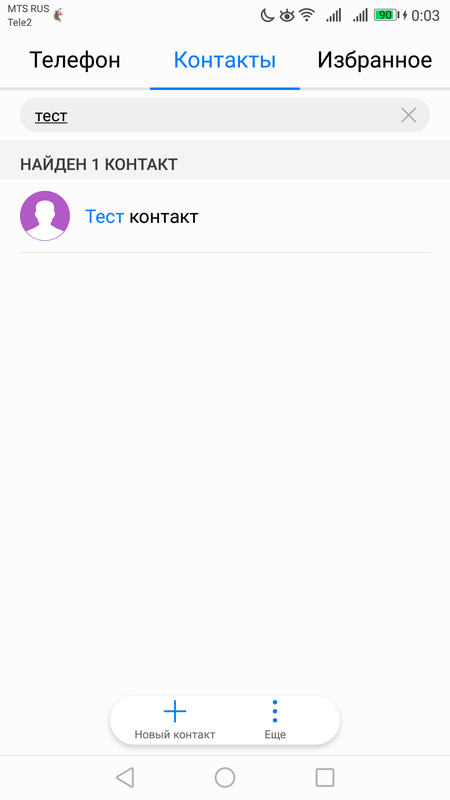Open the Еще more options menu
The height and width of the screenshot is (800, 450).
(x=275, y=720)
